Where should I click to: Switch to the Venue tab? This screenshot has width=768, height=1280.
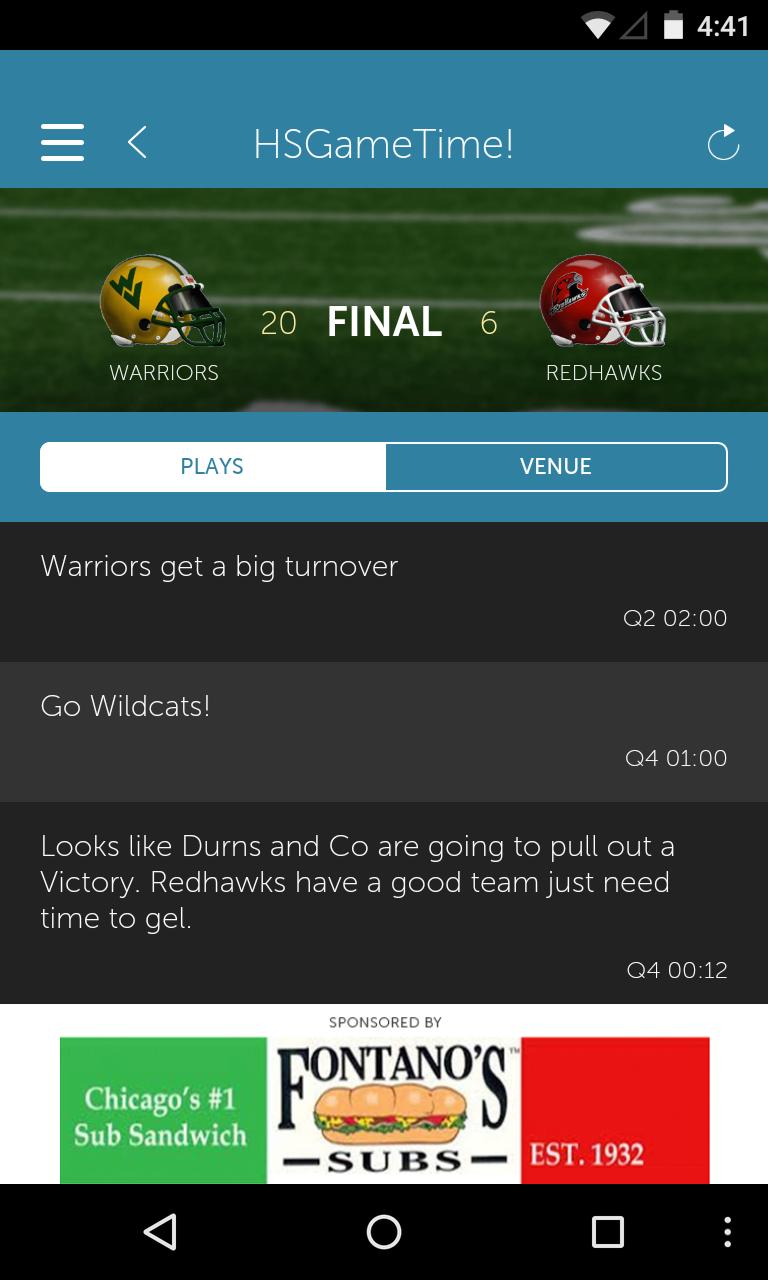[556, 467]
